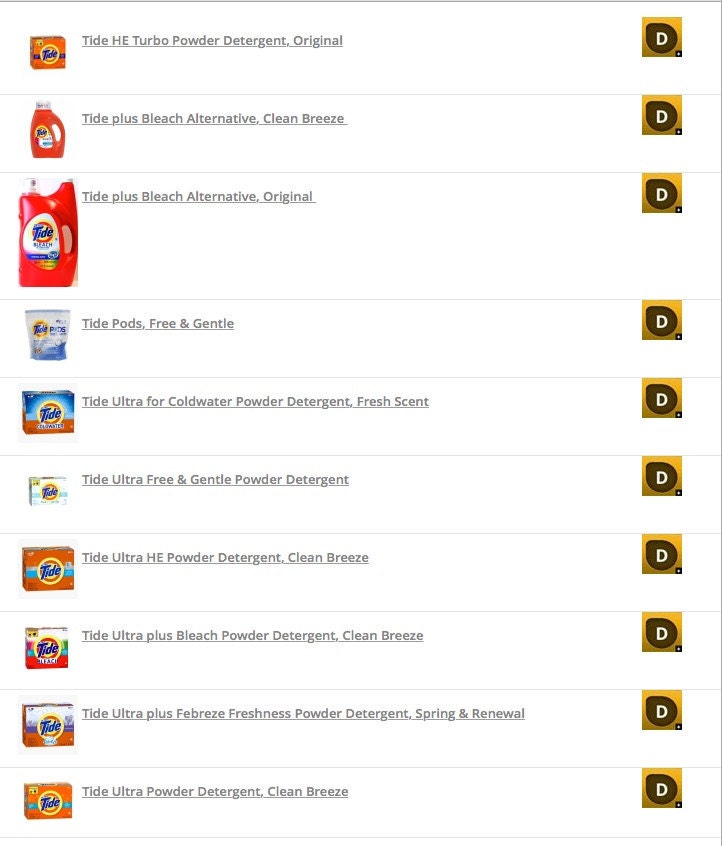Open Tide Ultra plus Bleach Powder Detergent link
The image size is (722, 846).
point(252,636)
